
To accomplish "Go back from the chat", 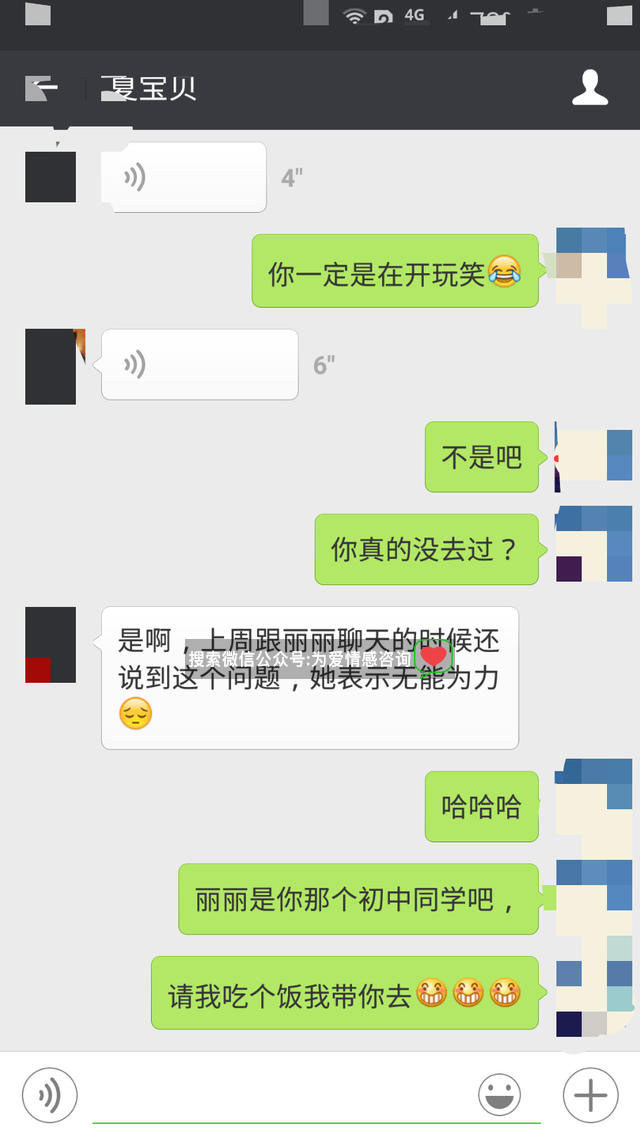I will pos(42,89).
